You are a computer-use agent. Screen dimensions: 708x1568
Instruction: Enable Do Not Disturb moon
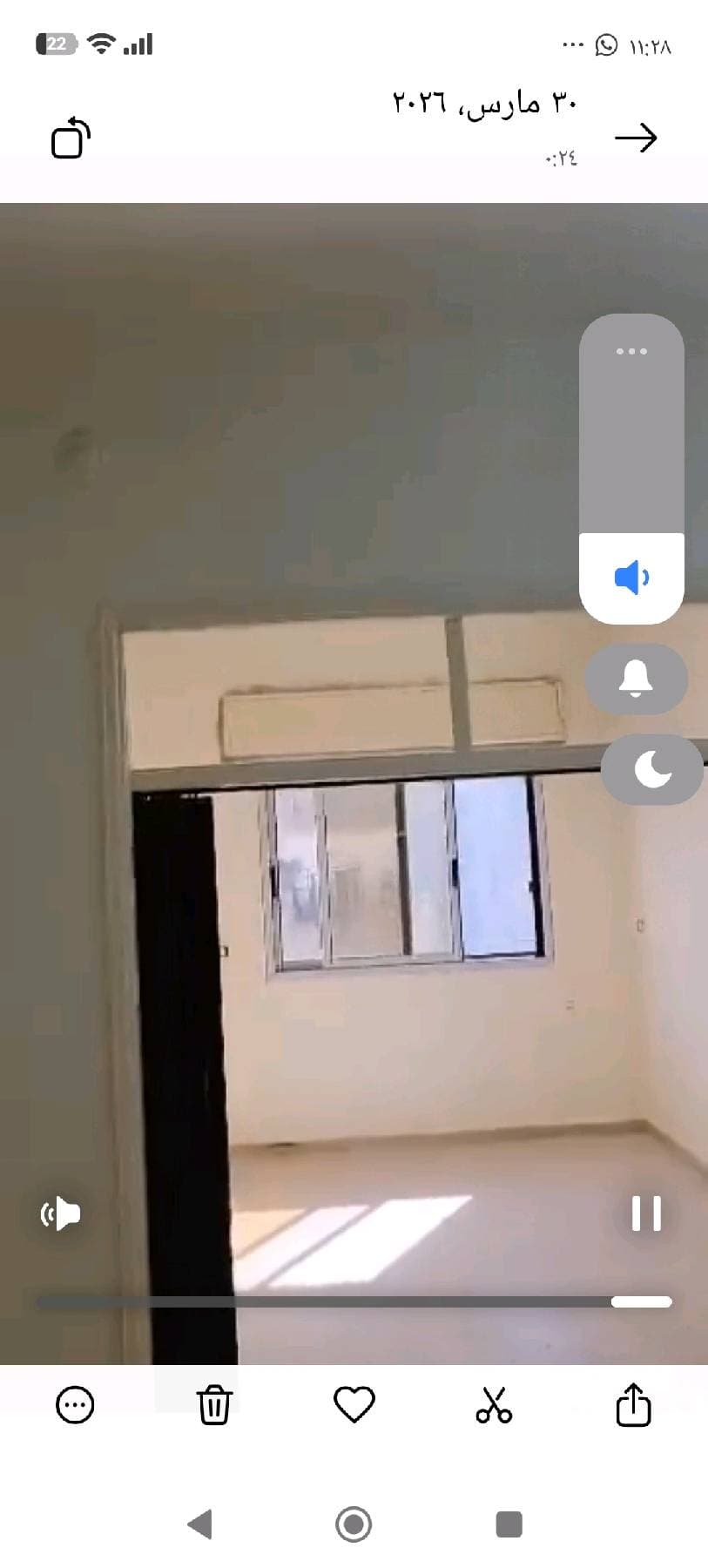tap(652, 769)
